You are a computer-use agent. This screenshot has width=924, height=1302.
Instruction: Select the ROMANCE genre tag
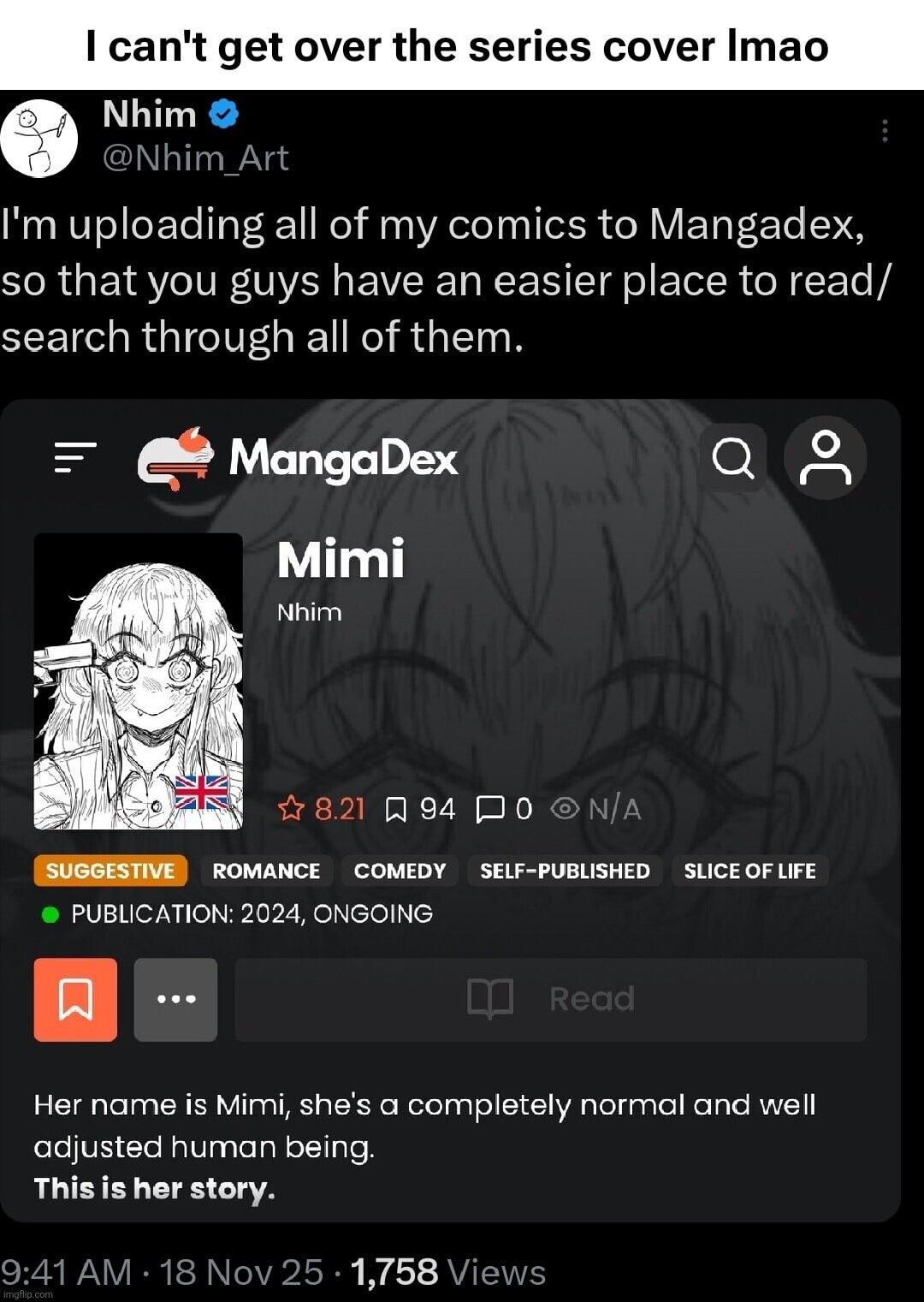[x=265, y=872]
